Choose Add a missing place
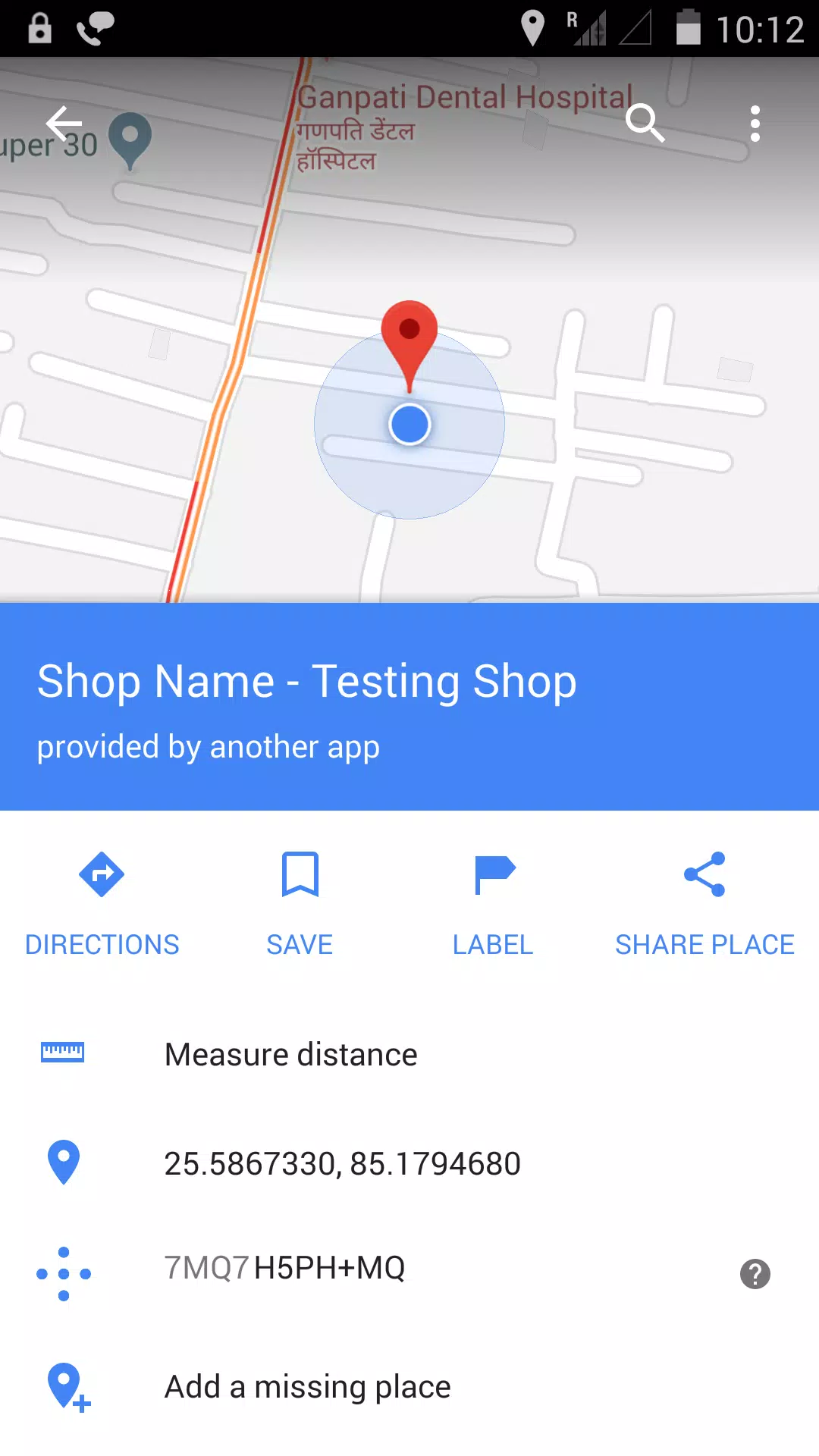Screen dimensions: 819x1456 click(x=307, y=1386)
